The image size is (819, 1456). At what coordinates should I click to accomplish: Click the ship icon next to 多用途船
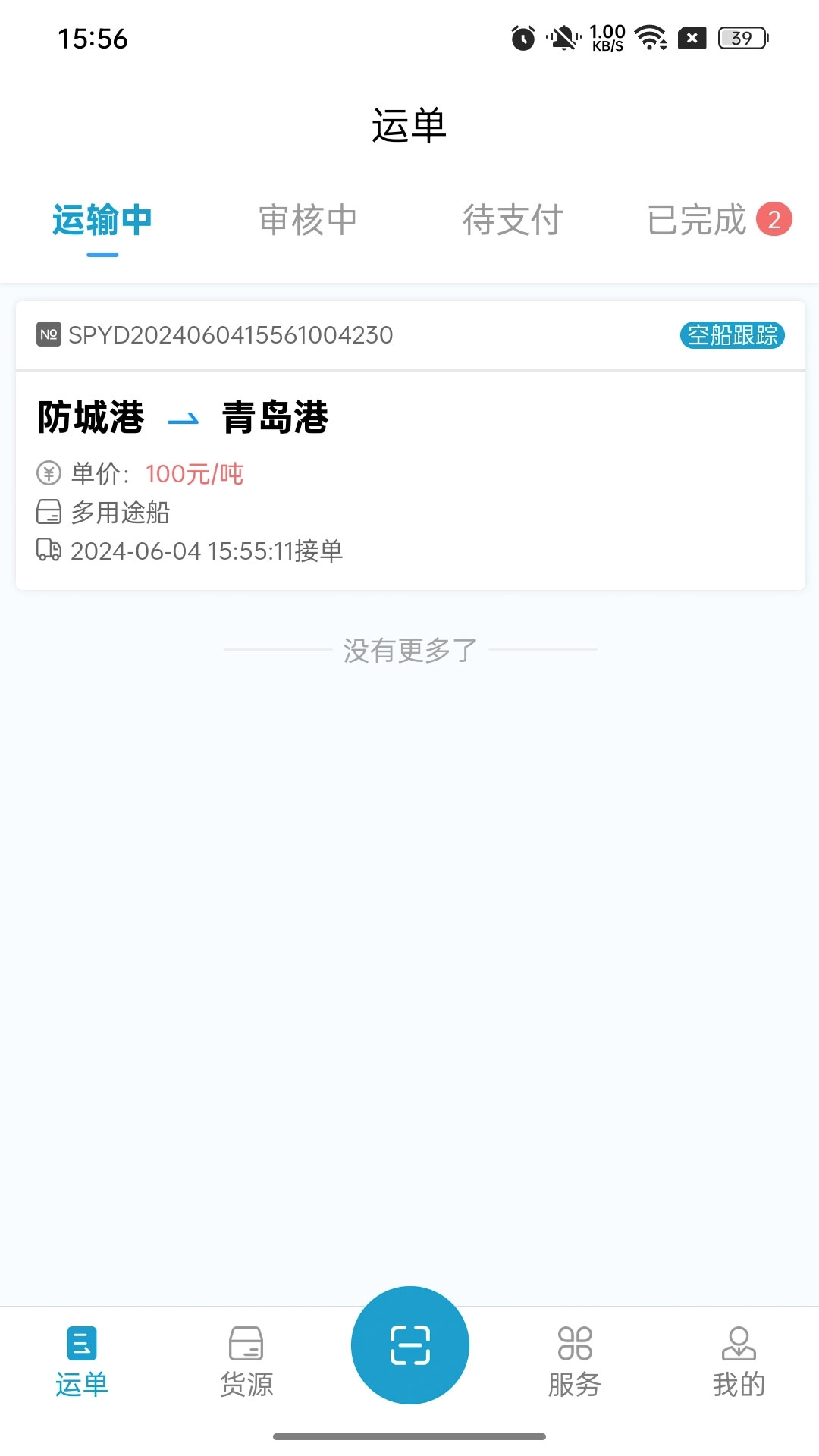coord(48,513)
